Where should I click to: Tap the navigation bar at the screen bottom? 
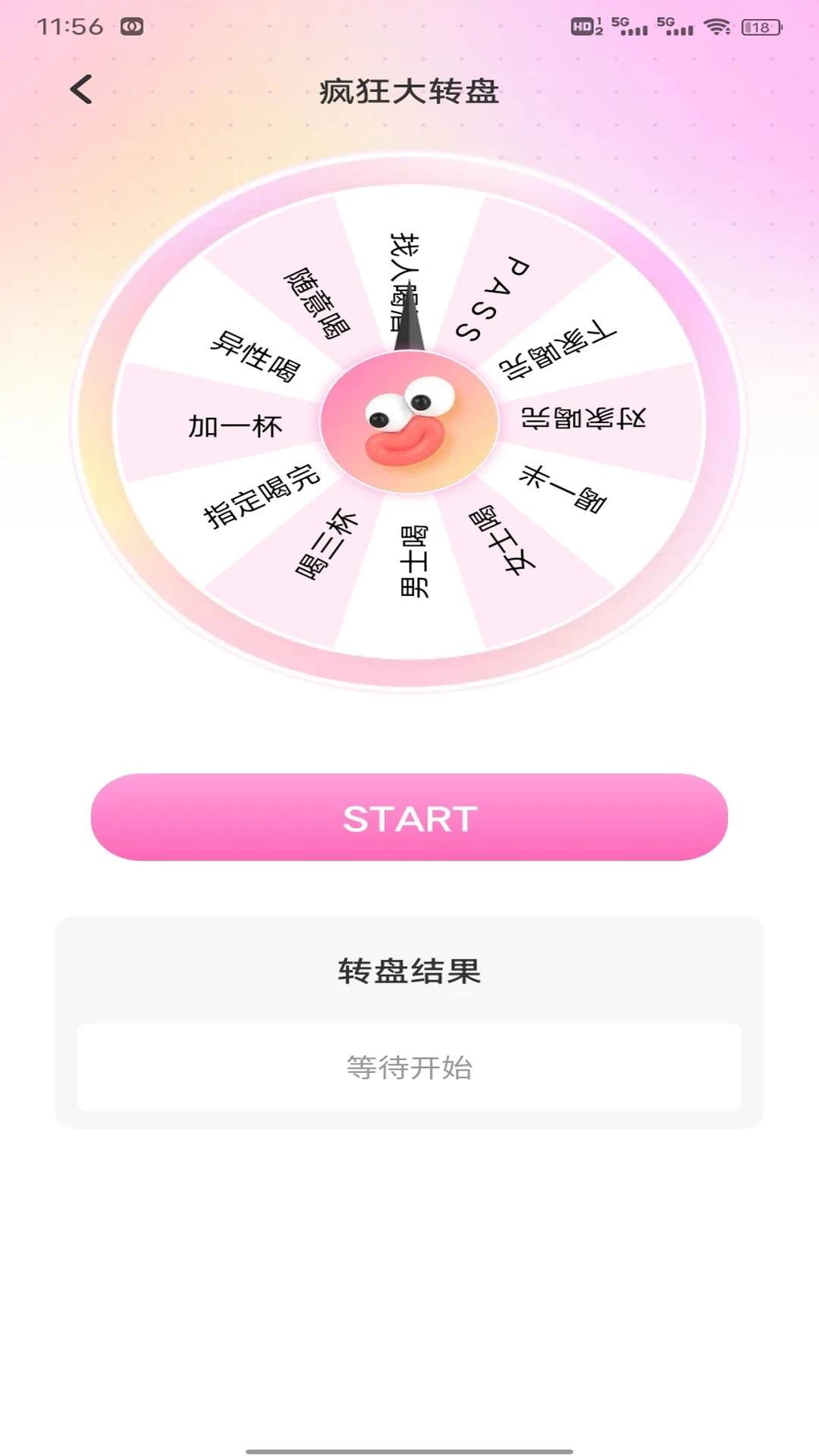click(409, 1441)
